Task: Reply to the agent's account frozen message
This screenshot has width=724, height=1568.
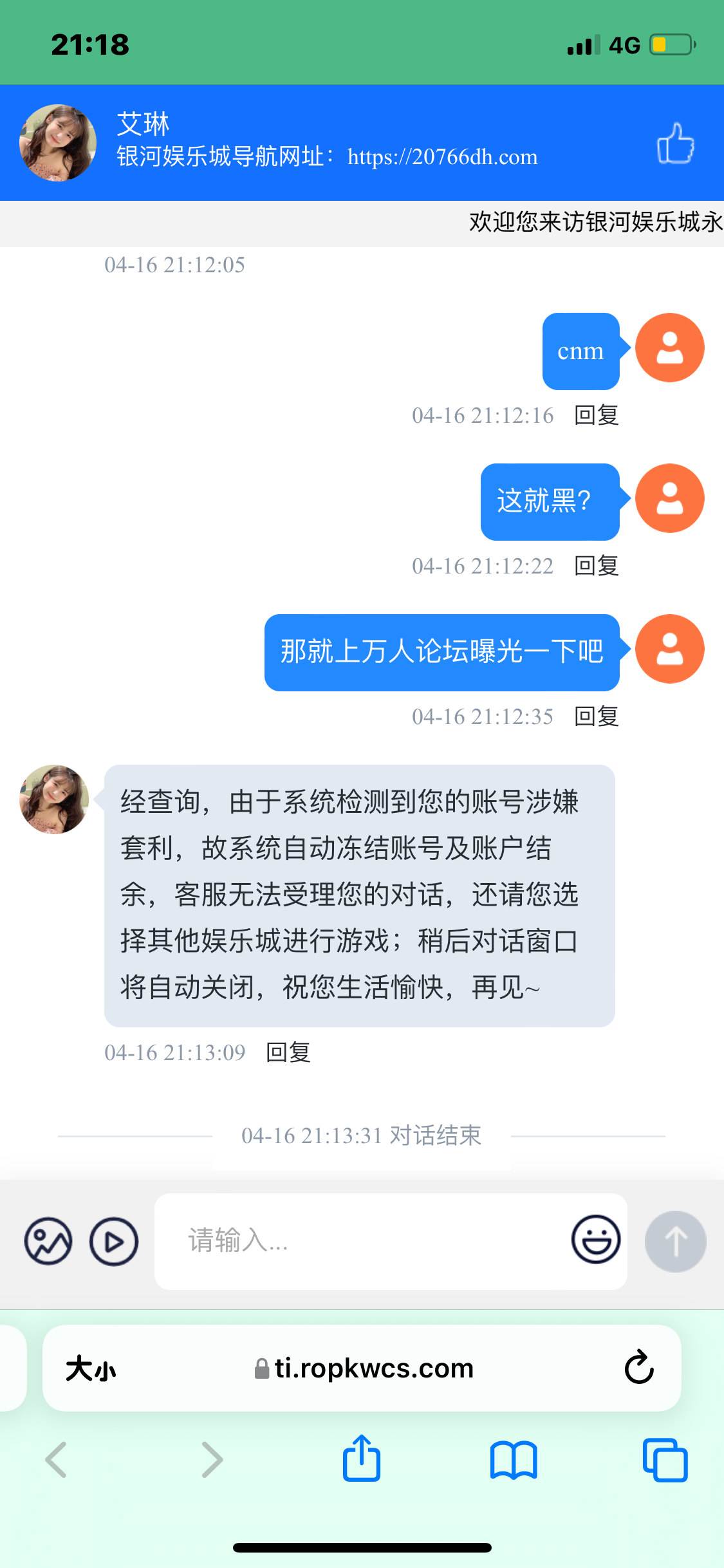Action: click(288, 1052)
